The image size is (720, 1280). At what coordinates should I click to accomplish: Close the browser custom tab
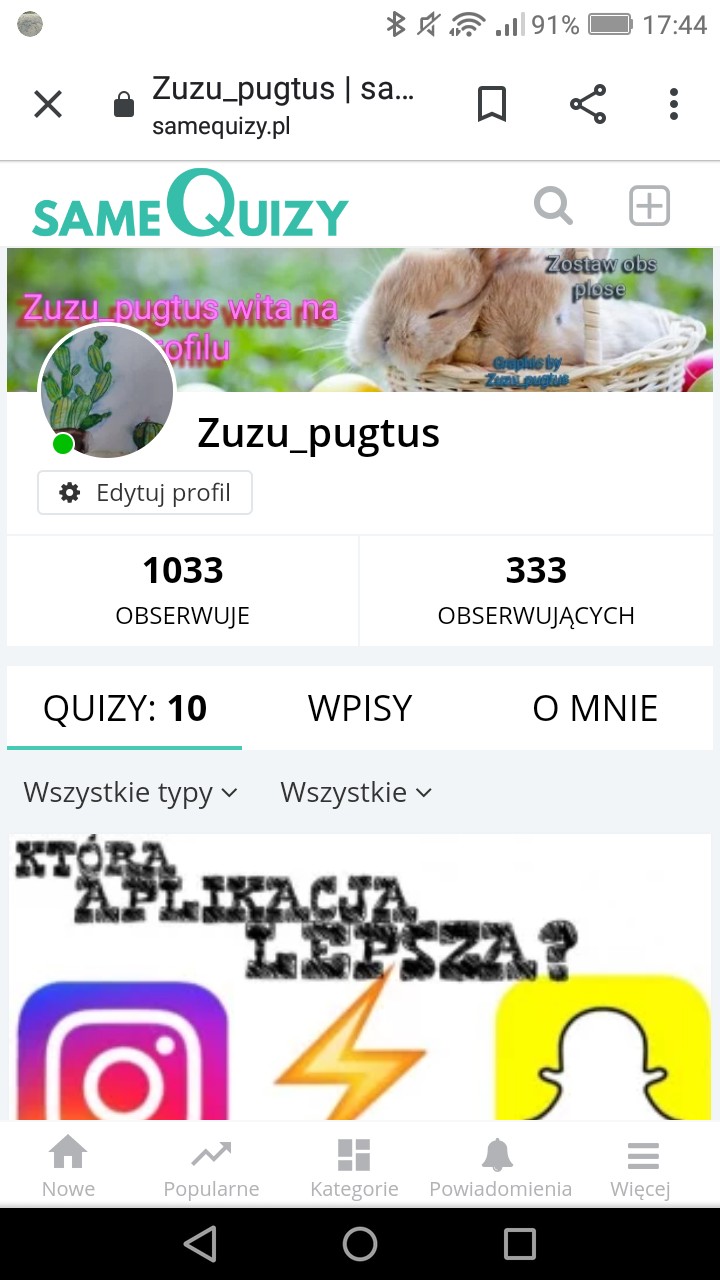48,104
